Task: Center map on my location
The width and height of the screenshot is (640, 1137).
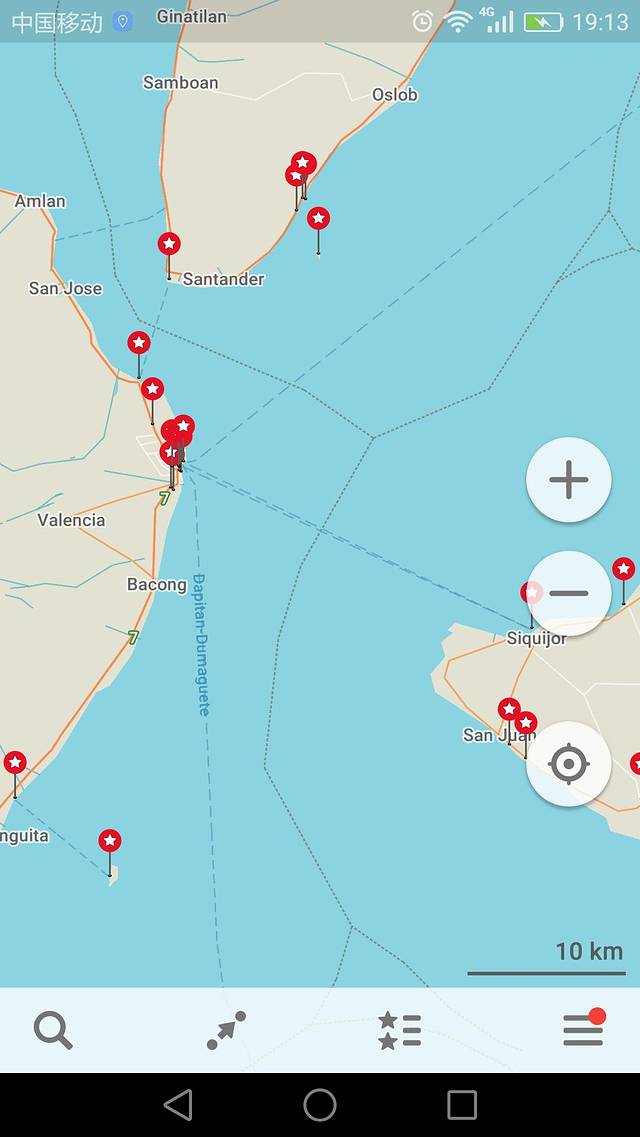Action: coord(568,765)
